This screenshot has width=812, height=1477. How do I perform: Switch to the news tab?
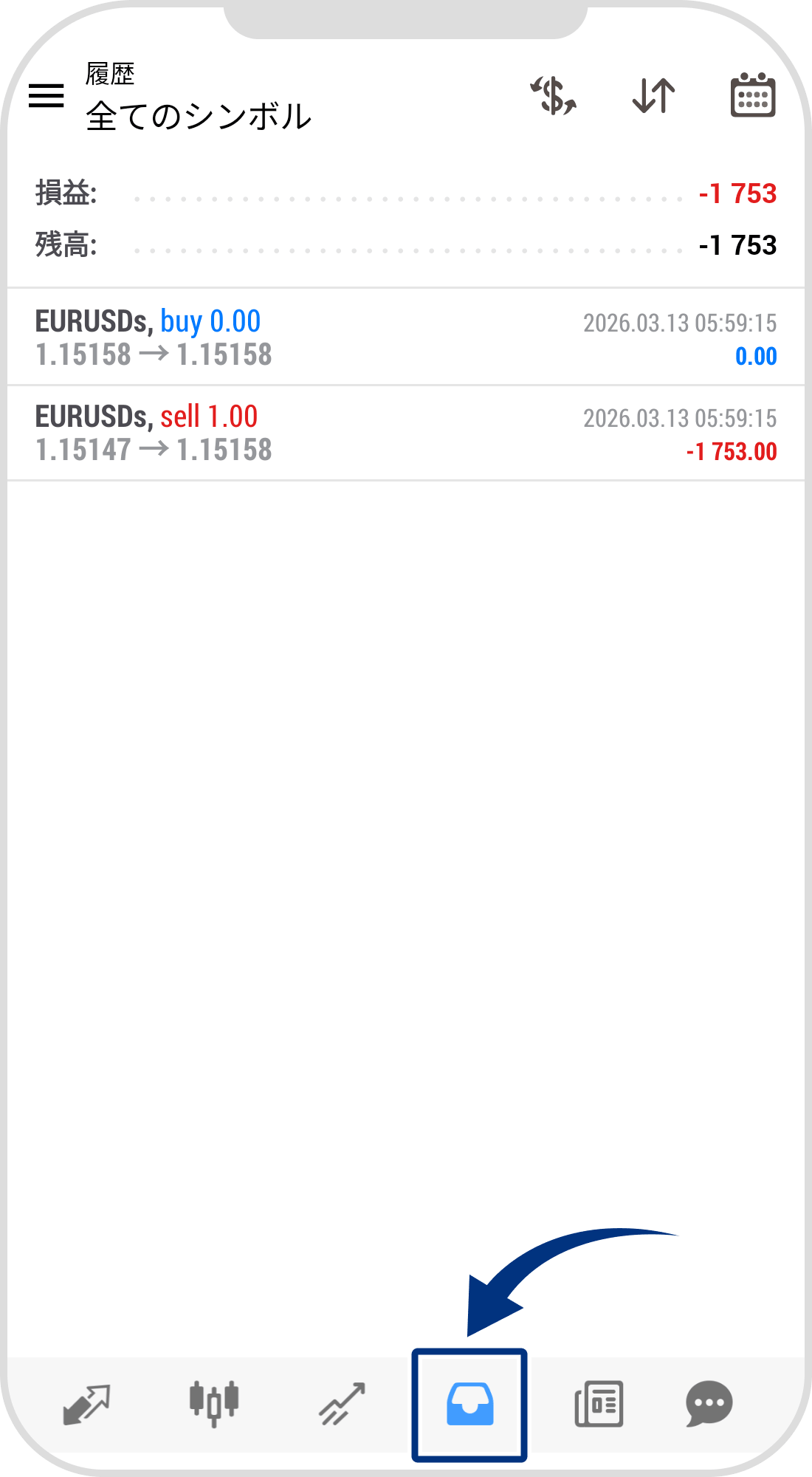(x=599, y=1403)
